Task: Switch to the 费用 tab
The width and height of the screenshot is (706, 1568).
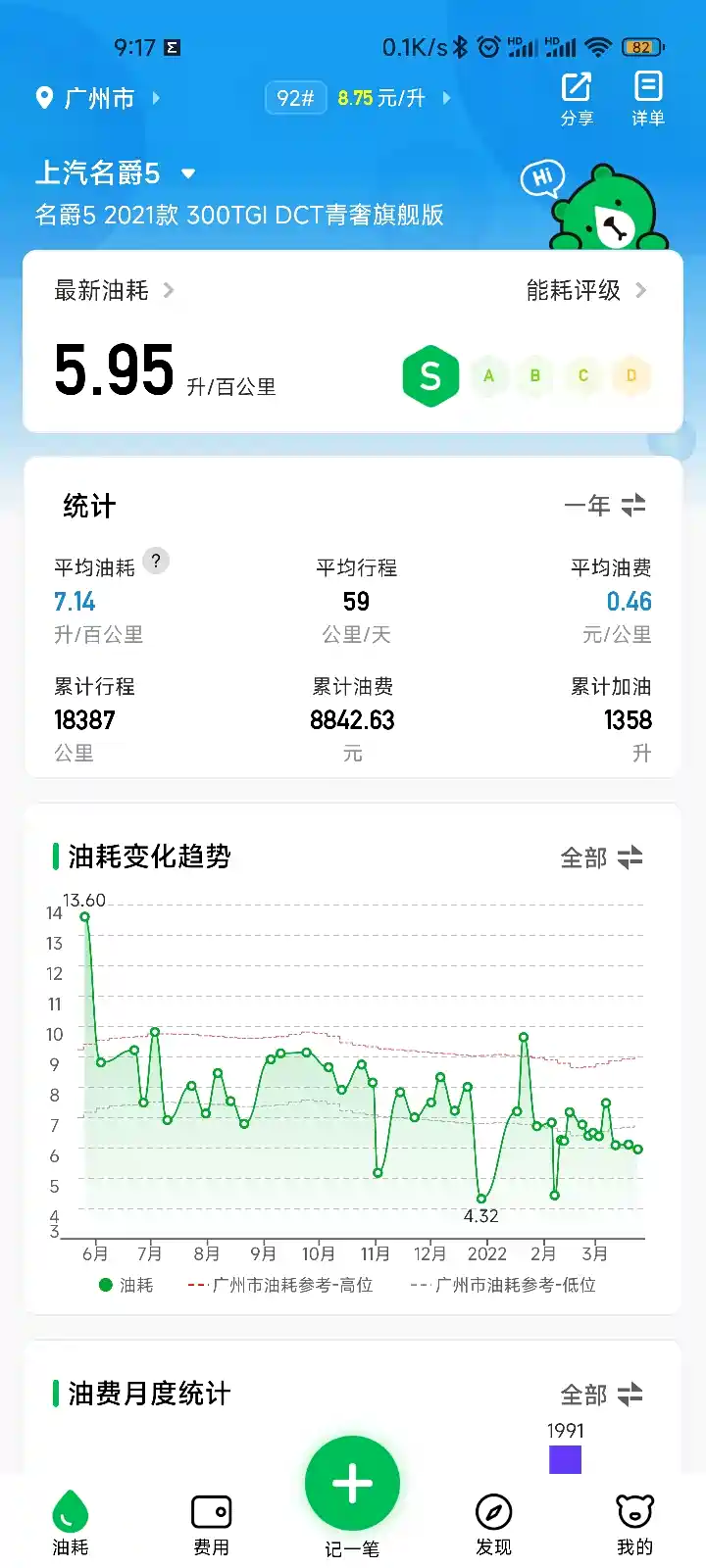Action: coord(211,1523)
